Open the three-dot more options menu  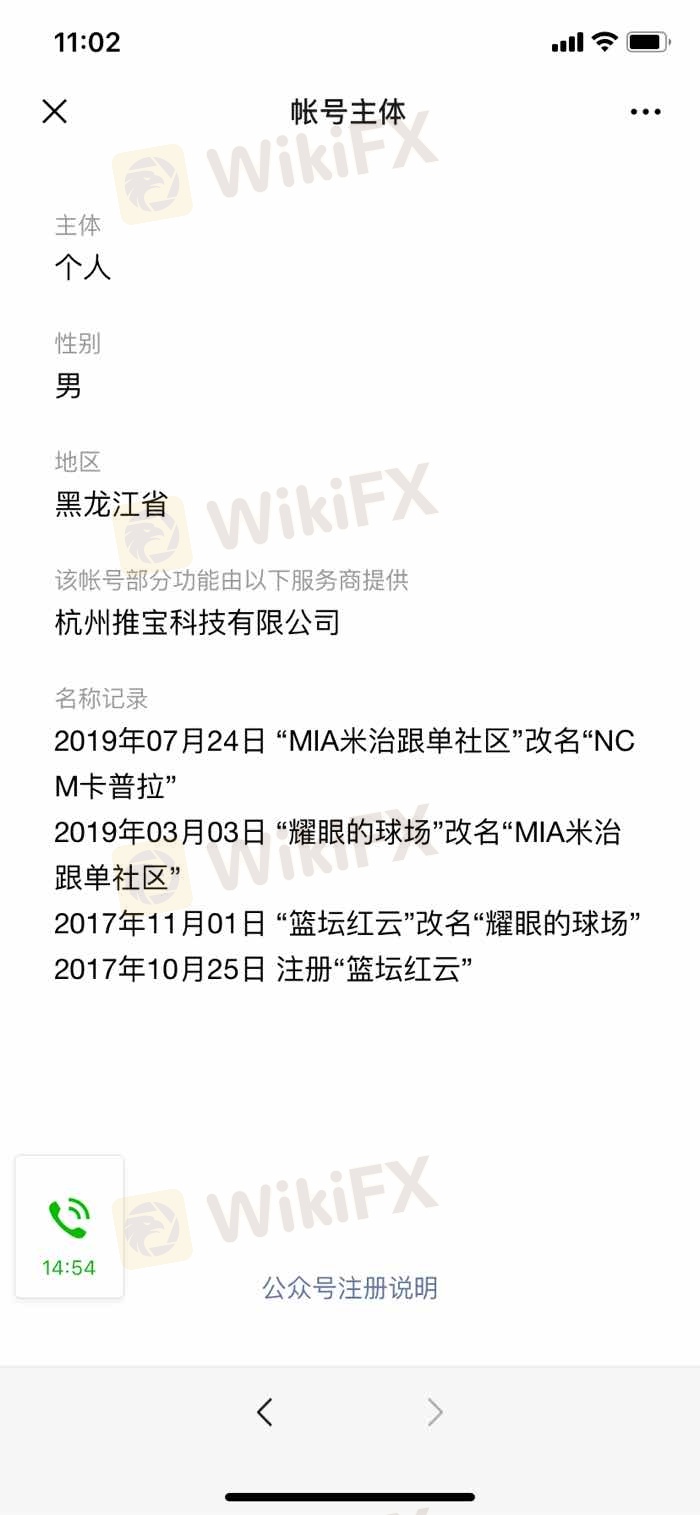click(645, 112)
